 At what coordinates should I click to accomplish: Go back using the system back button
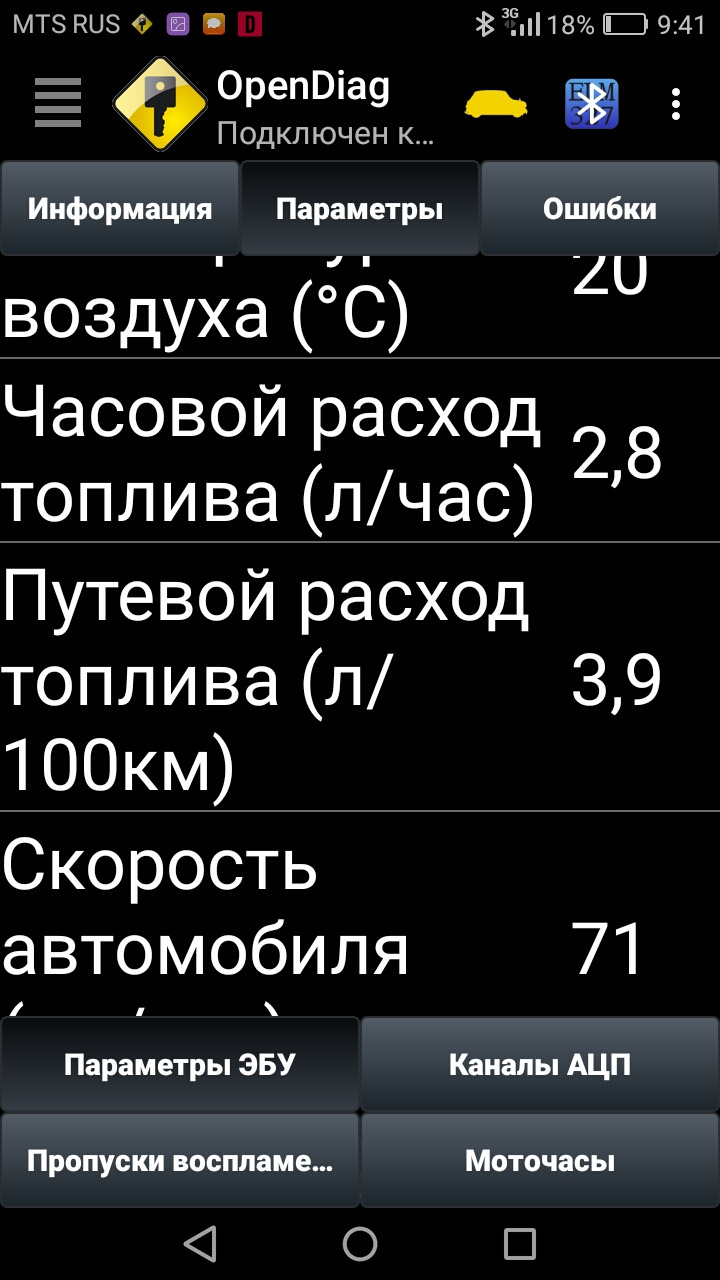200,1244
